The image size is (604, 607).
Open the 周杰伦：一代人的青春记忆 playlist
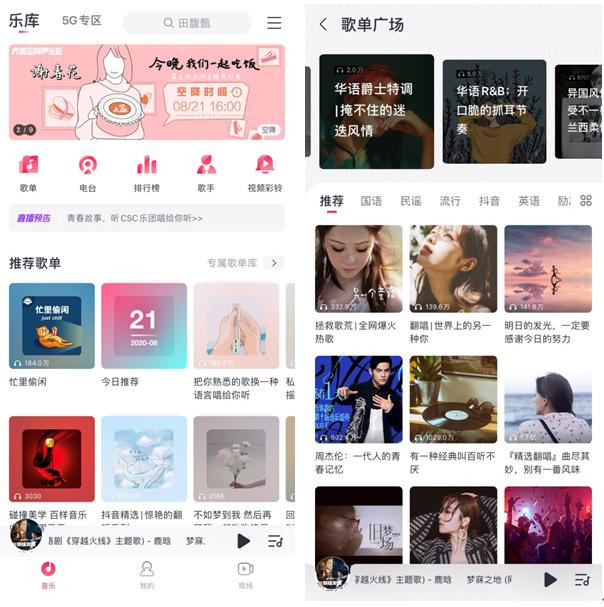(x=358, y=400)
